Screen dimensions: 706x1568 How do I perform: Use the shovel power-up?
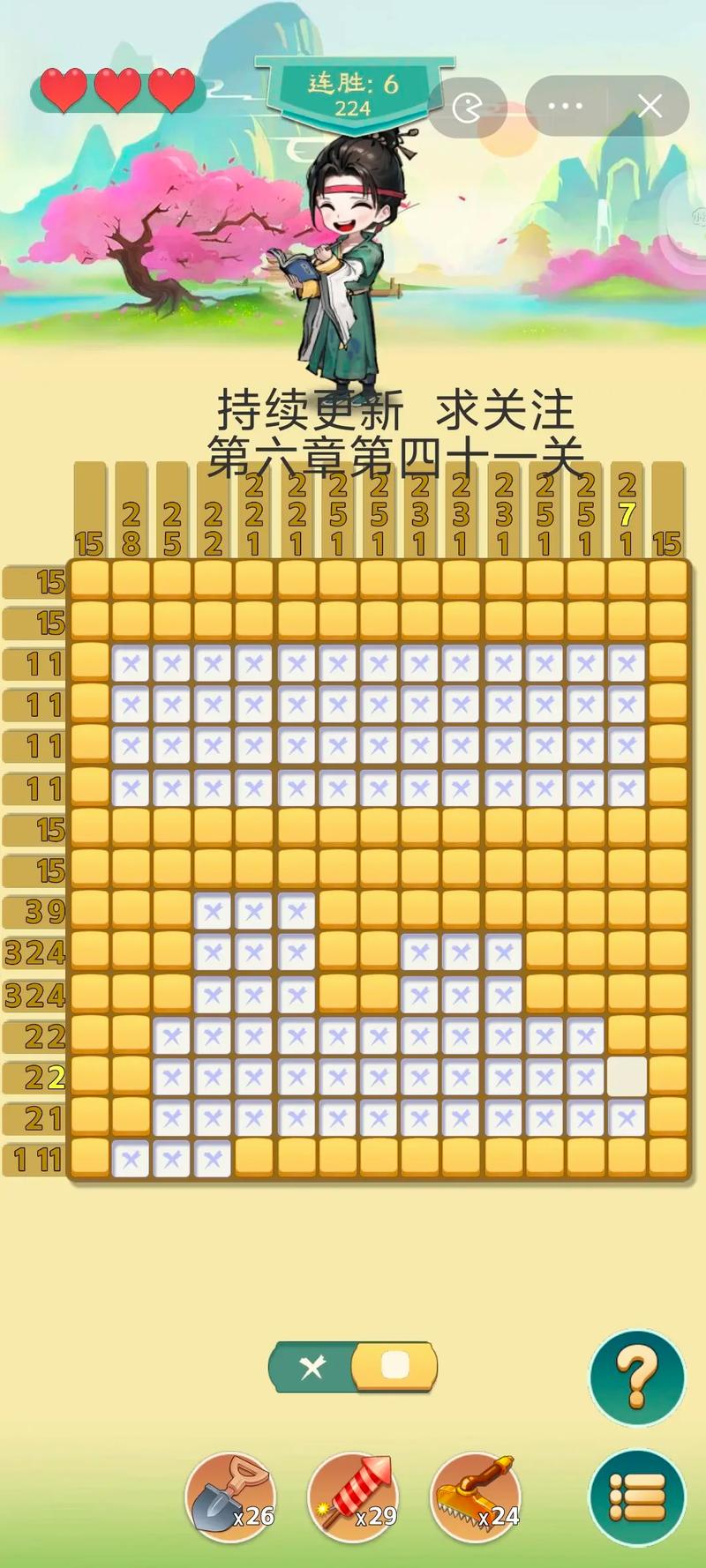[x=229, y=1497]
